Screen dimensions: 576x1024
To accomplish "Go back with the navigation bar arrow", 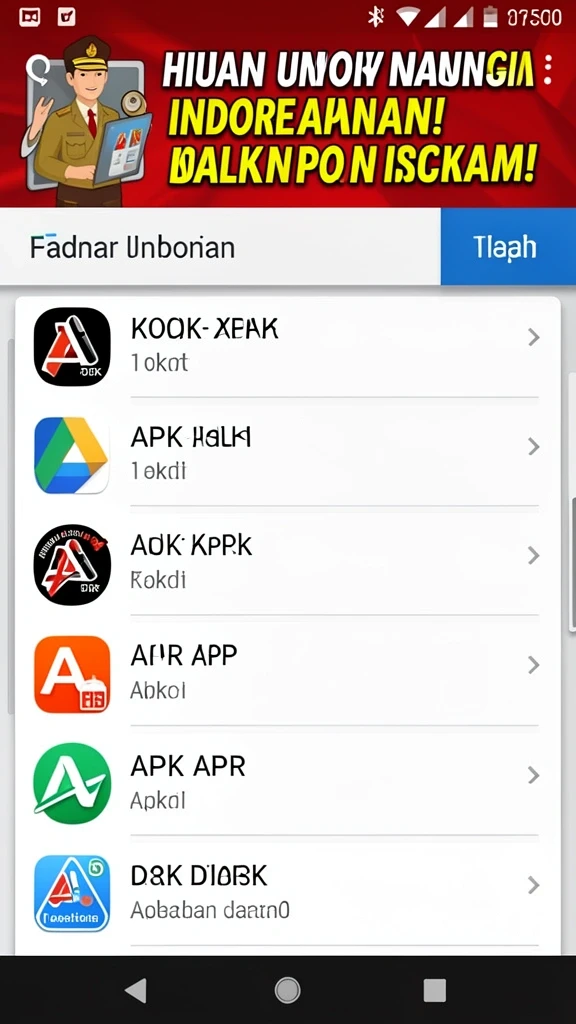I will (x=136, y=990).
